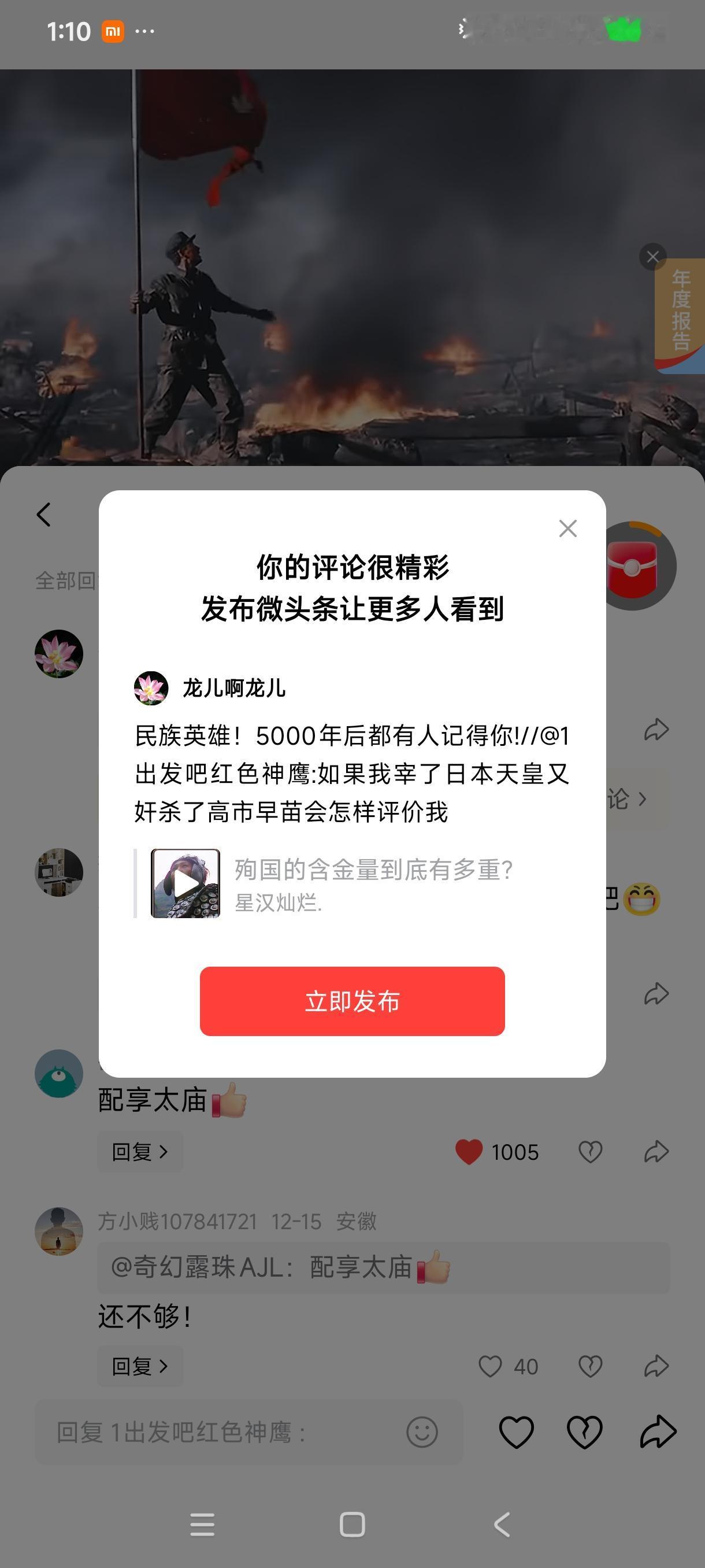The image size is (705, 1568).
Task: Tap the heart icon in the bottom action bar
Action: 516,1431
